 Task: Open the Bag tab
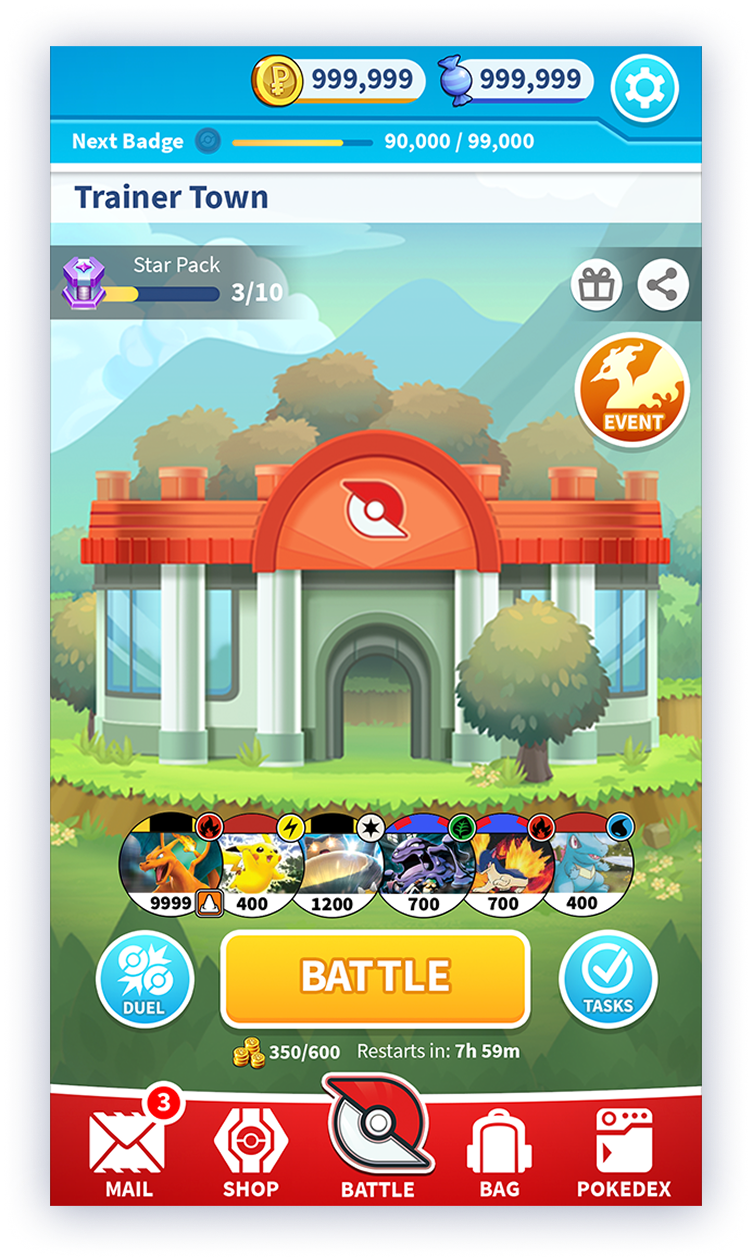[x=499, y=1156]
